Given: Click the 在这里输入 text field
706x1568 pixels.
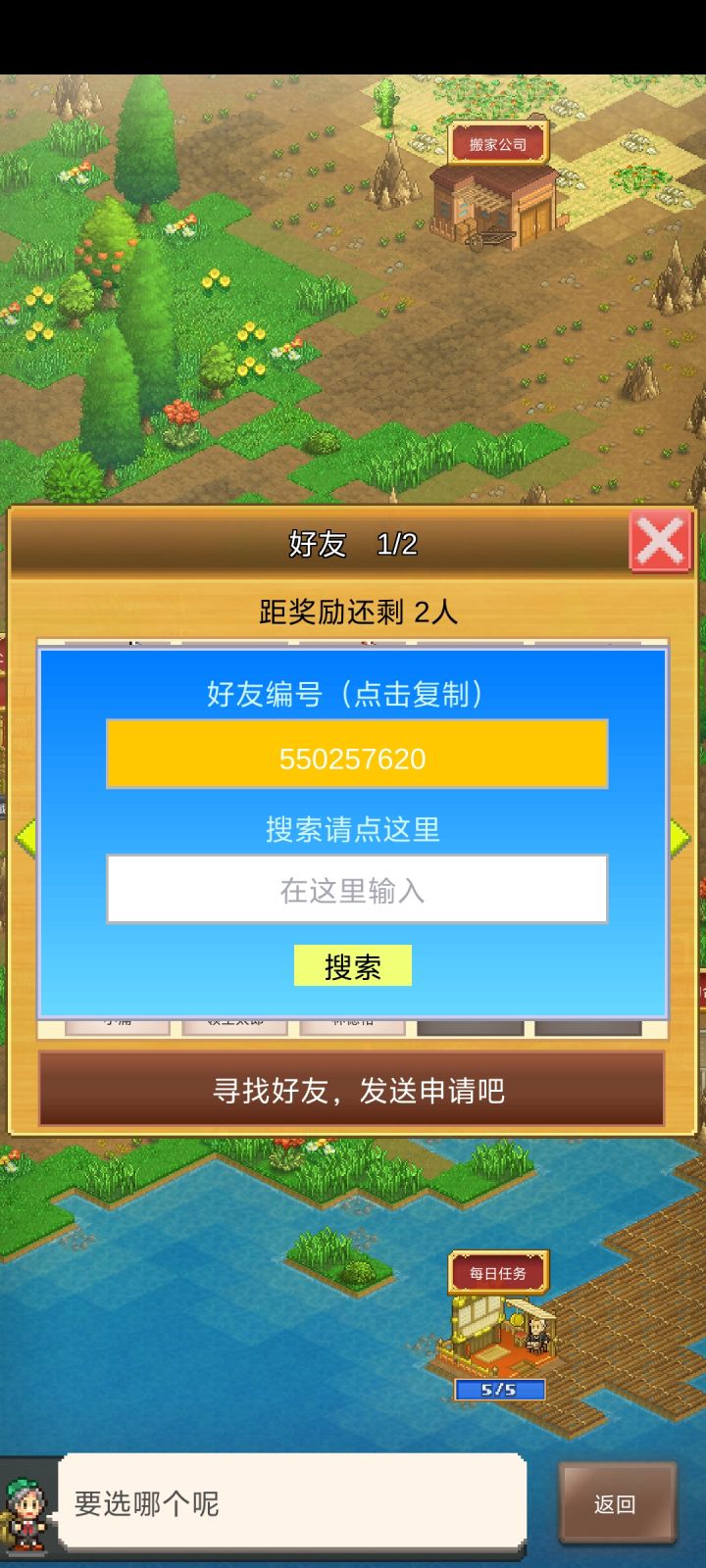Looking at the screenshot, I should tap(353, 890).
